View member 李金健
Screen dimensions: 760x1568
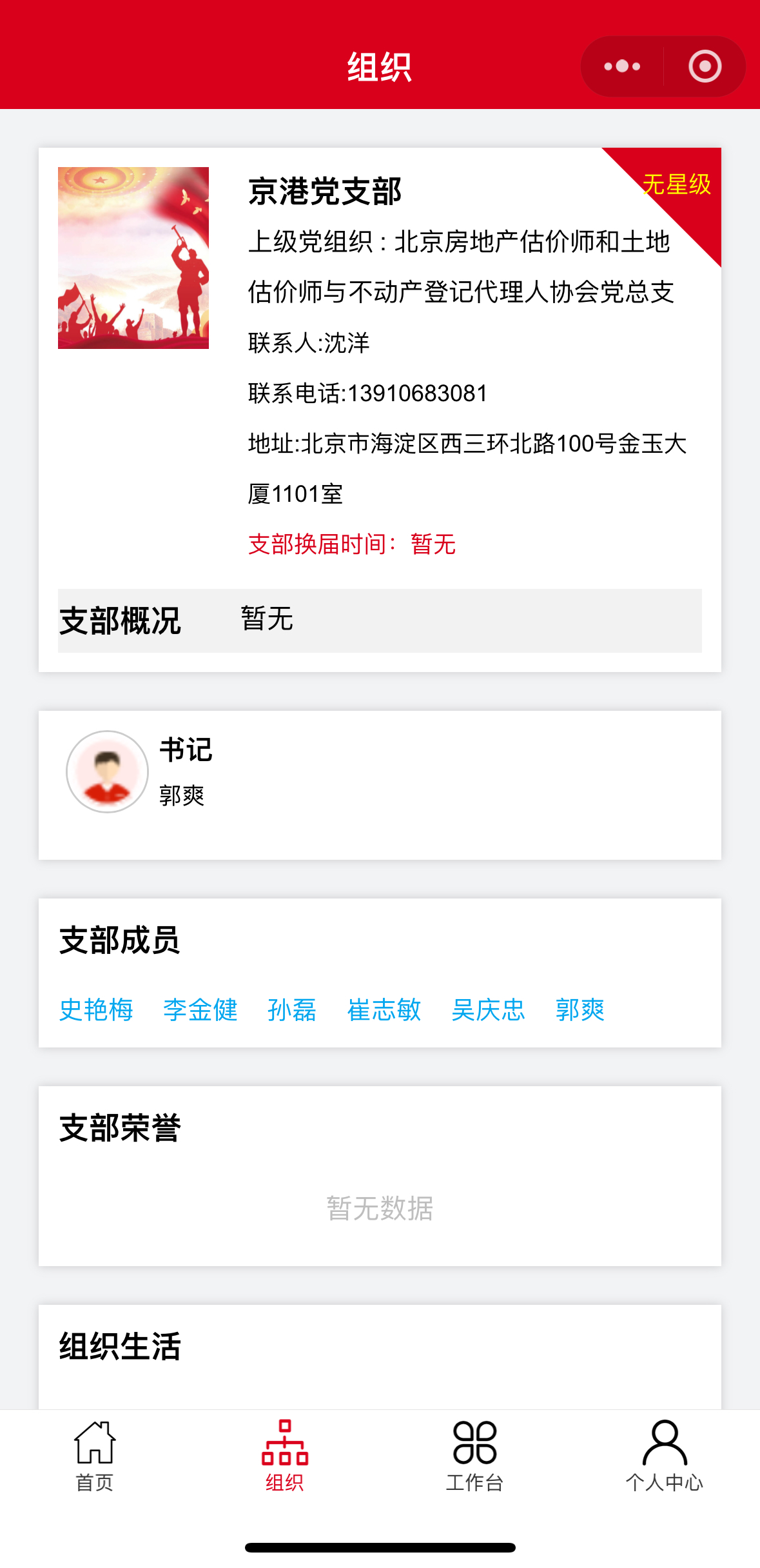click(x=200, y=1009)
